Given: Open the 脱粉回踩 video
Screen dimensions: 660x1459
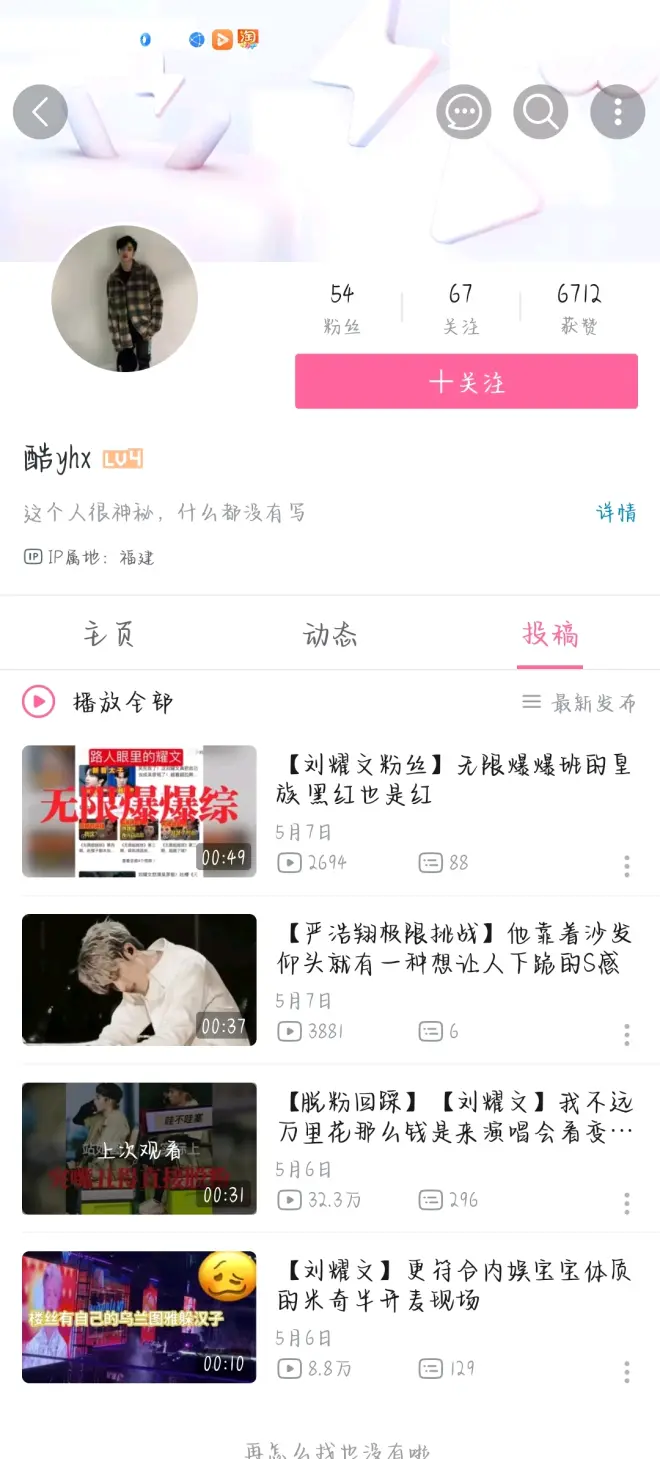Looking at the screenshot, I should point(455,1117).
